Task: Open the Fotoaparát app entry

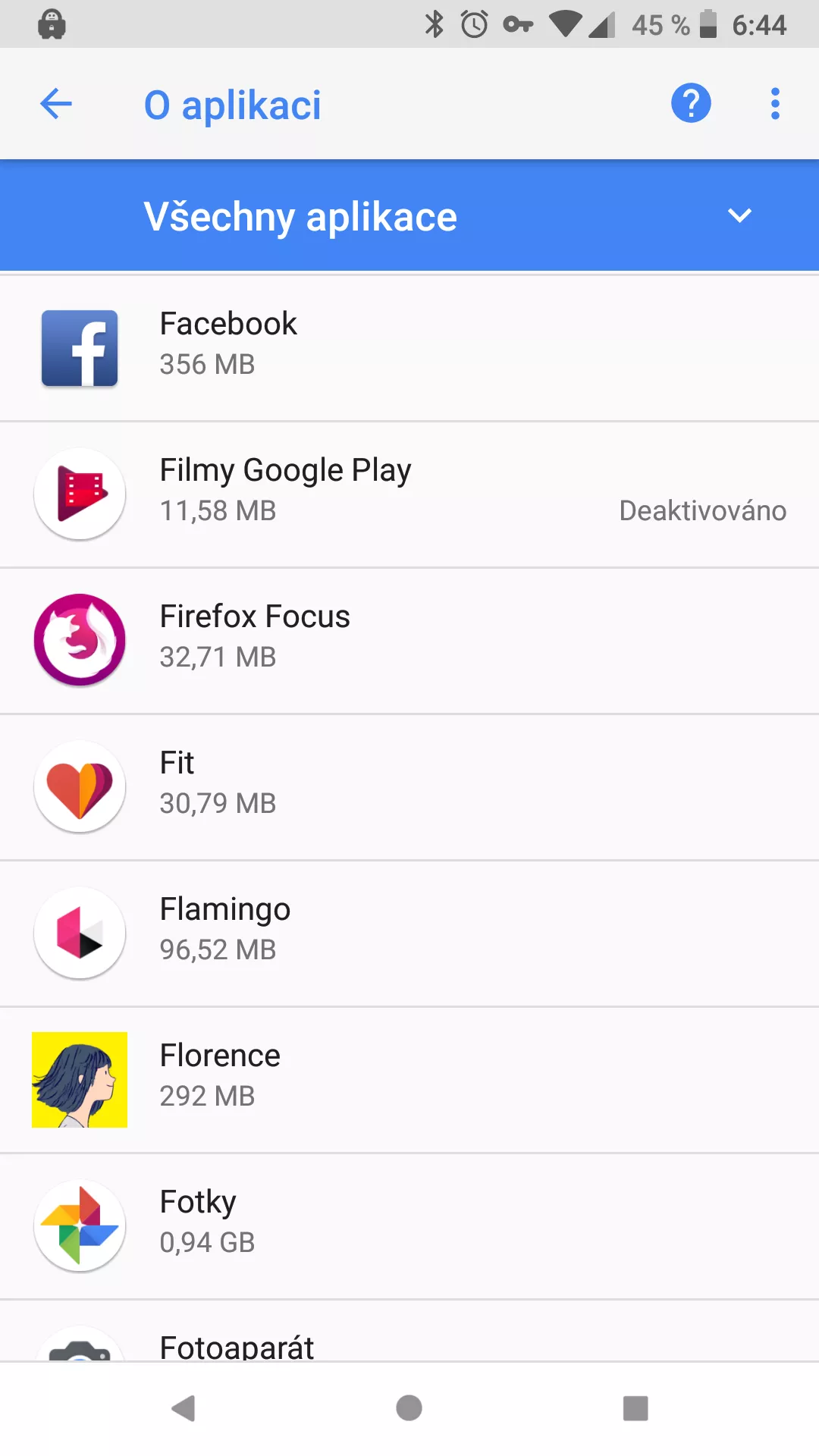Action: (x=409, y=1331)
